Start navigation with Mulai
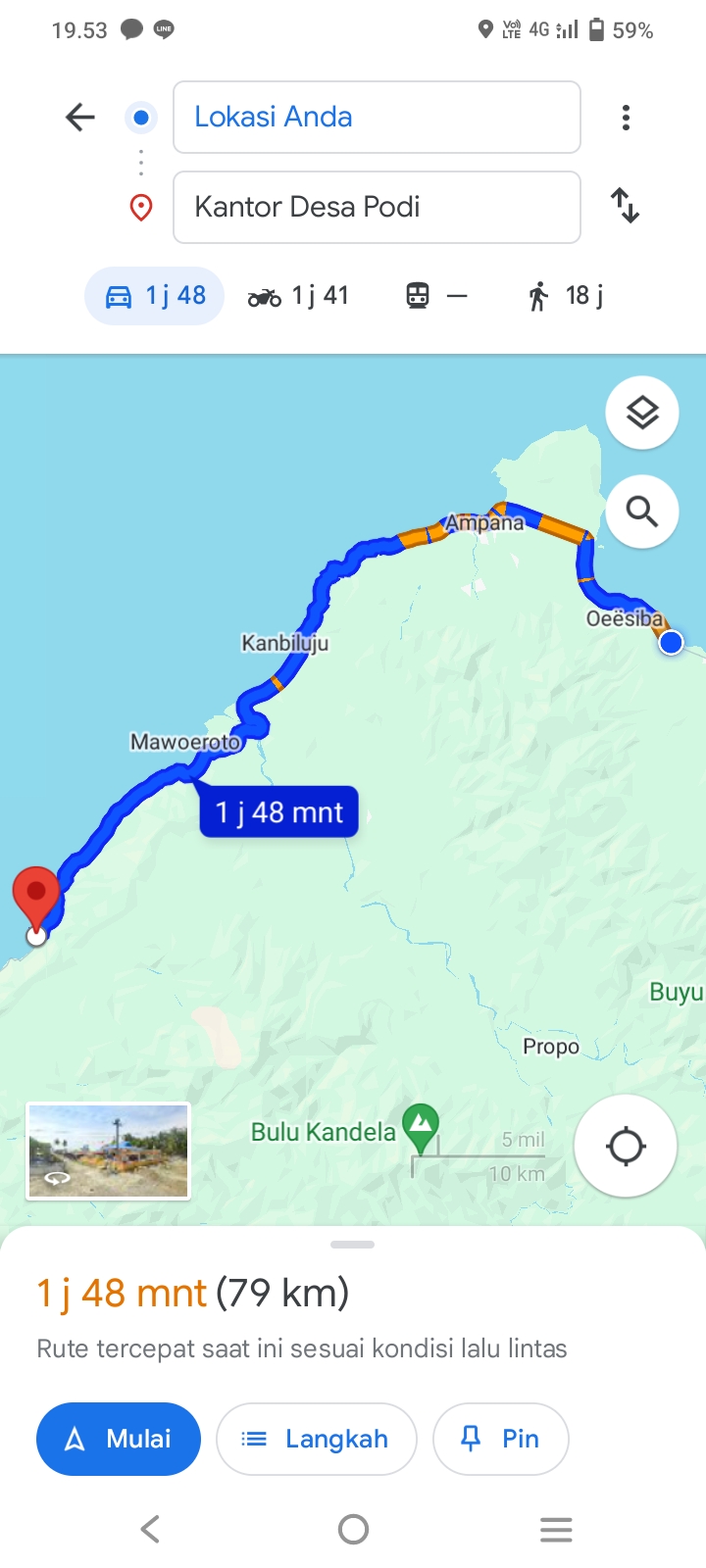Image resolution: width=706 pixels, height=1568 pixels. 119,1439
